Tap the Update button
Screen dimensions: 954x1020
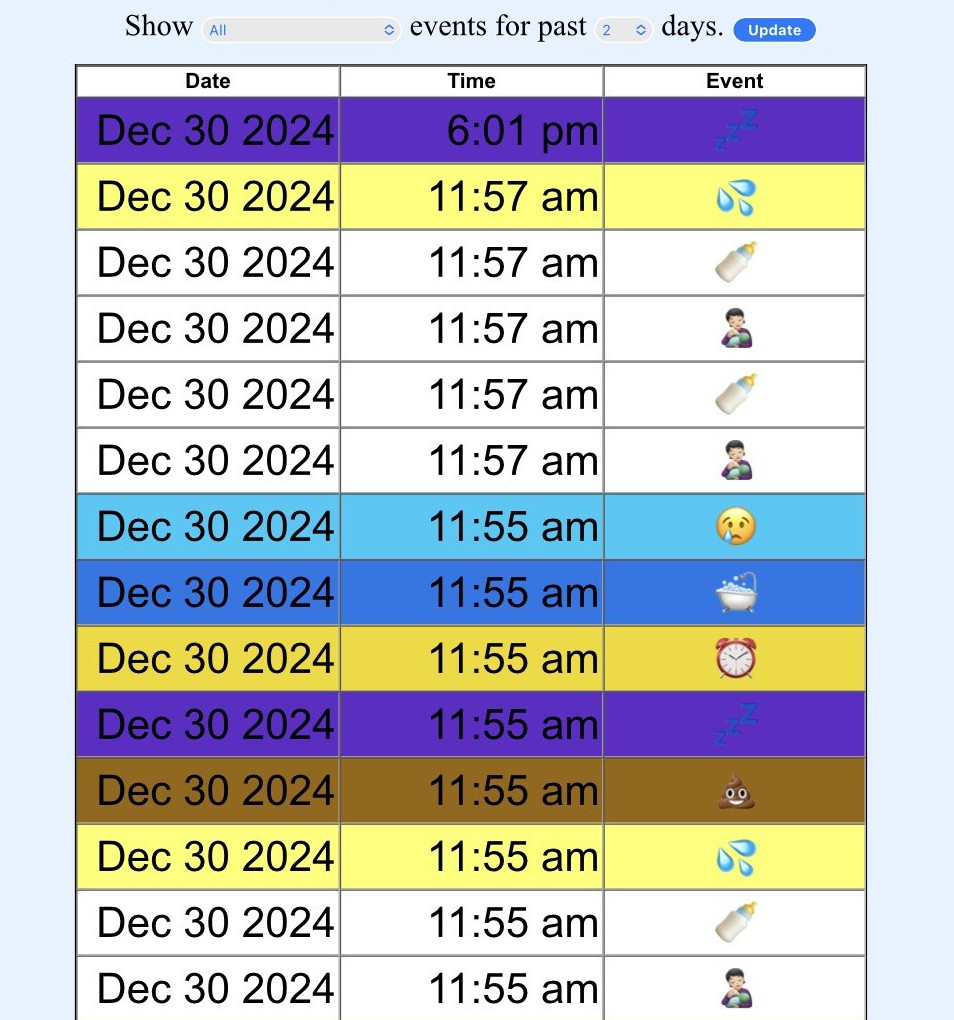(x=774, y=30)
